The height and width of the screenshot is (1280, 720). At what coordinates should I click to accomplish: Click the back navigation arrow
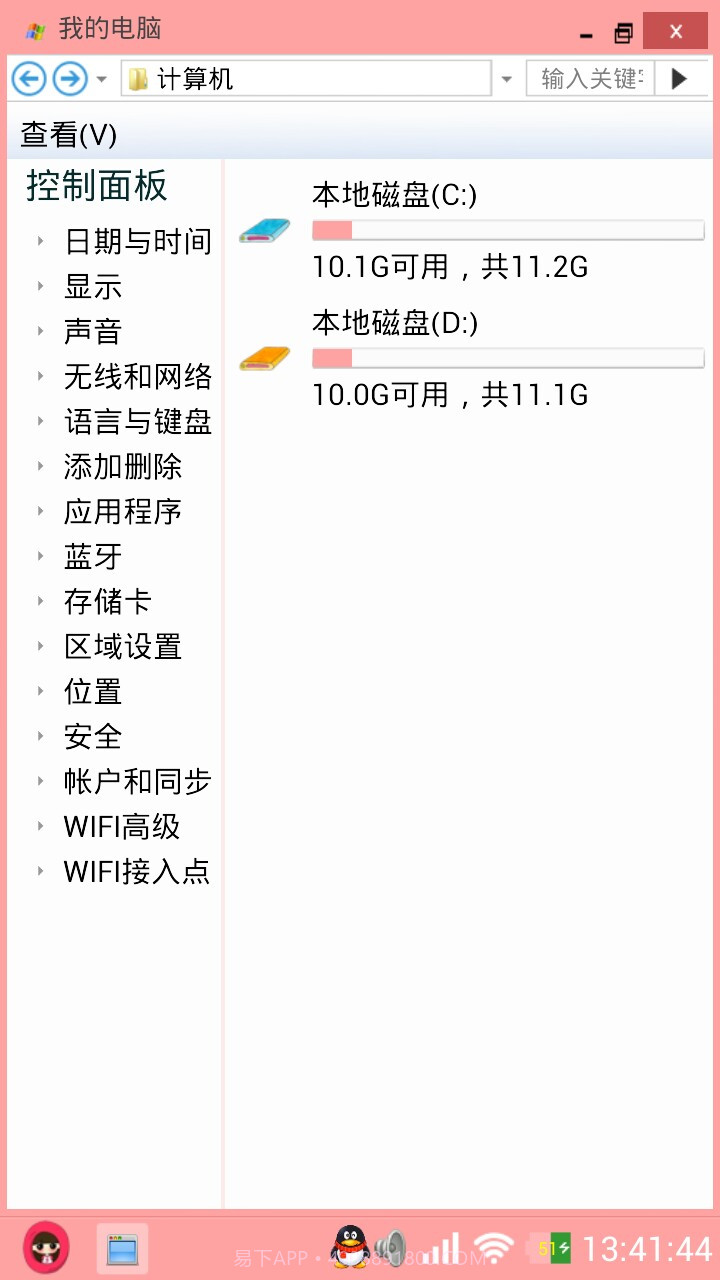point(28,78)
